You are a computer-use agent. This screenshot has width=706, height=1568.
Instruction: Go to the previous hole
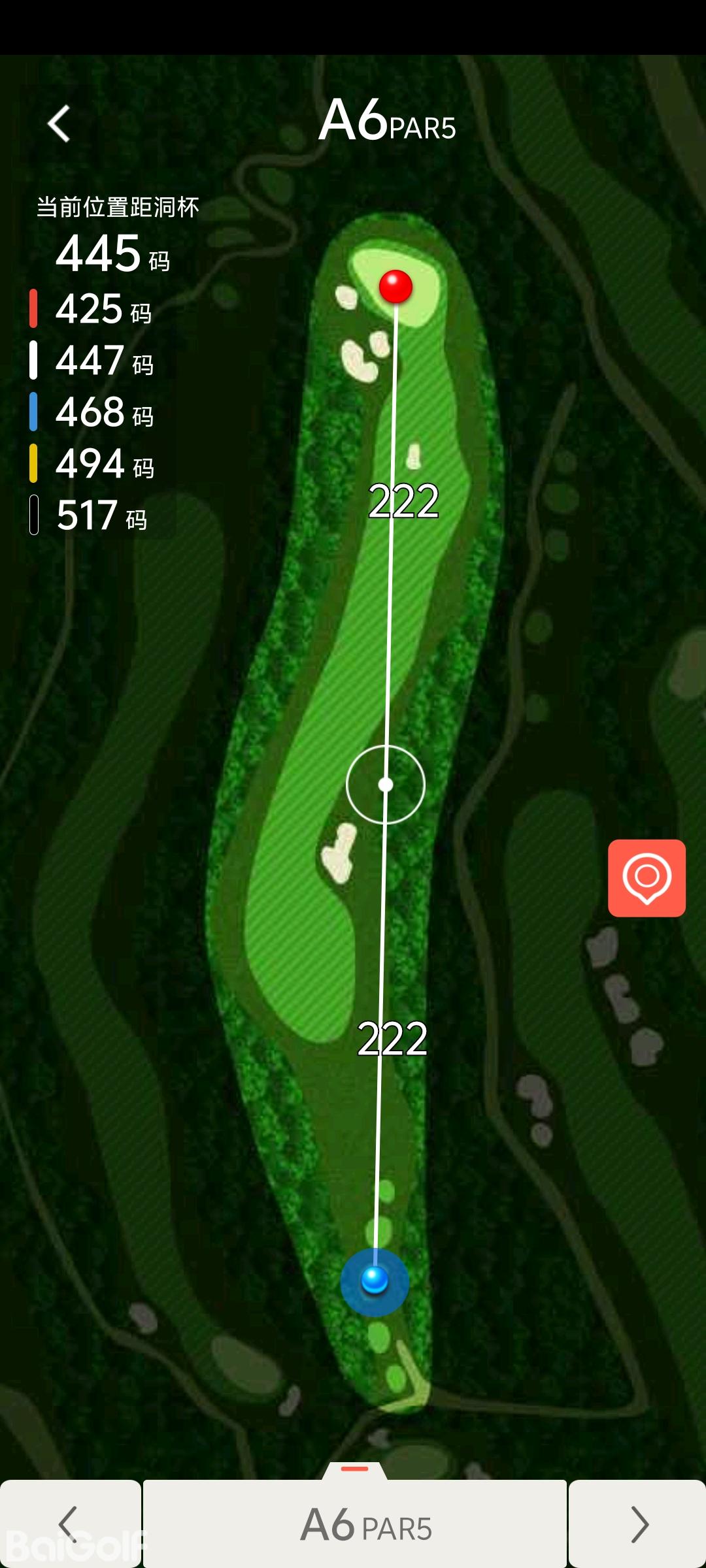pos(69,1524)
